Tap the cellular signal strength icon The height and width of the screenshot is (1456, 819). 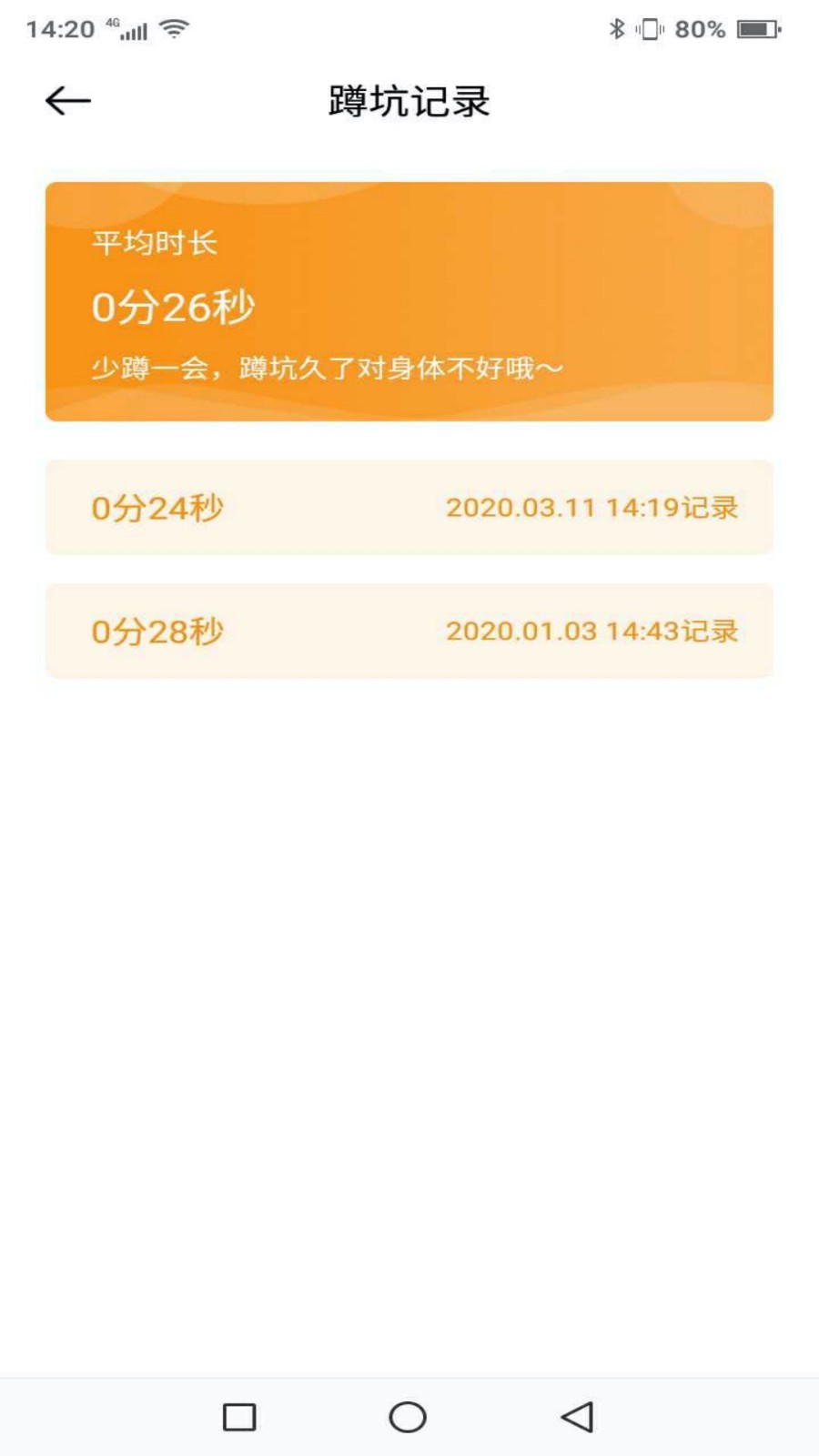tap(134, 29)
